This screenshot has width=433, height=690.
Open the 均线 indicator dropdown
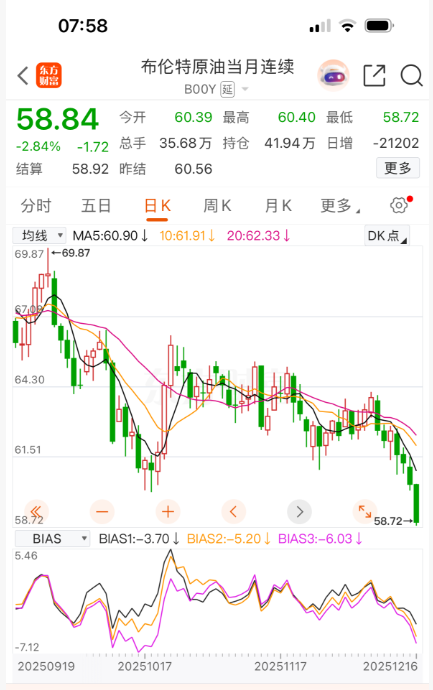pos(39,236)
